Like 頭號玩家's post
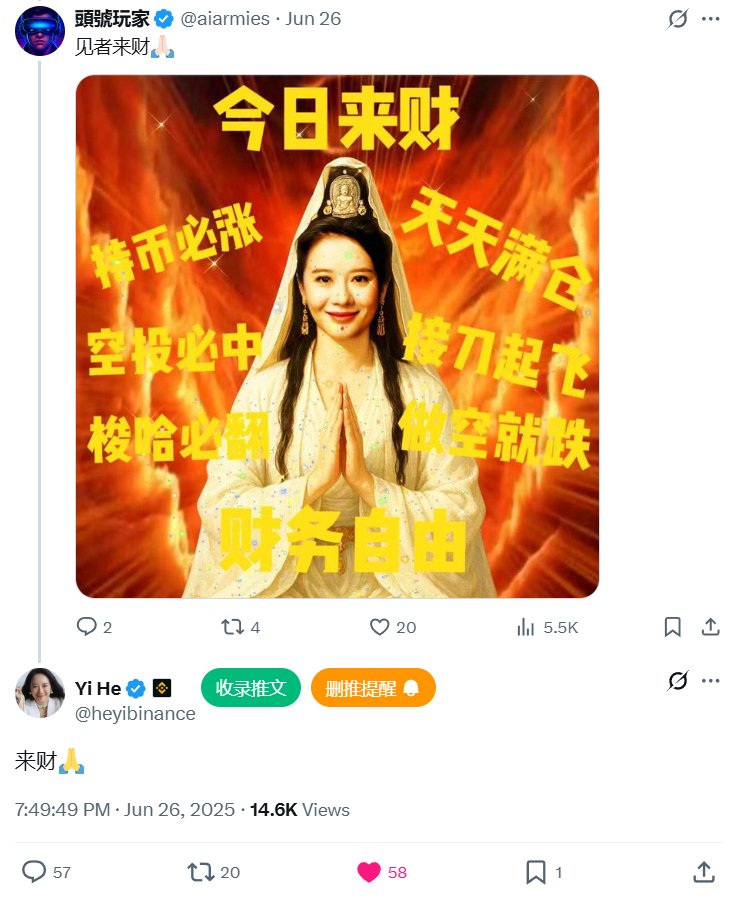The height and width of the screenshot is (901, 735). click(379, 627)
